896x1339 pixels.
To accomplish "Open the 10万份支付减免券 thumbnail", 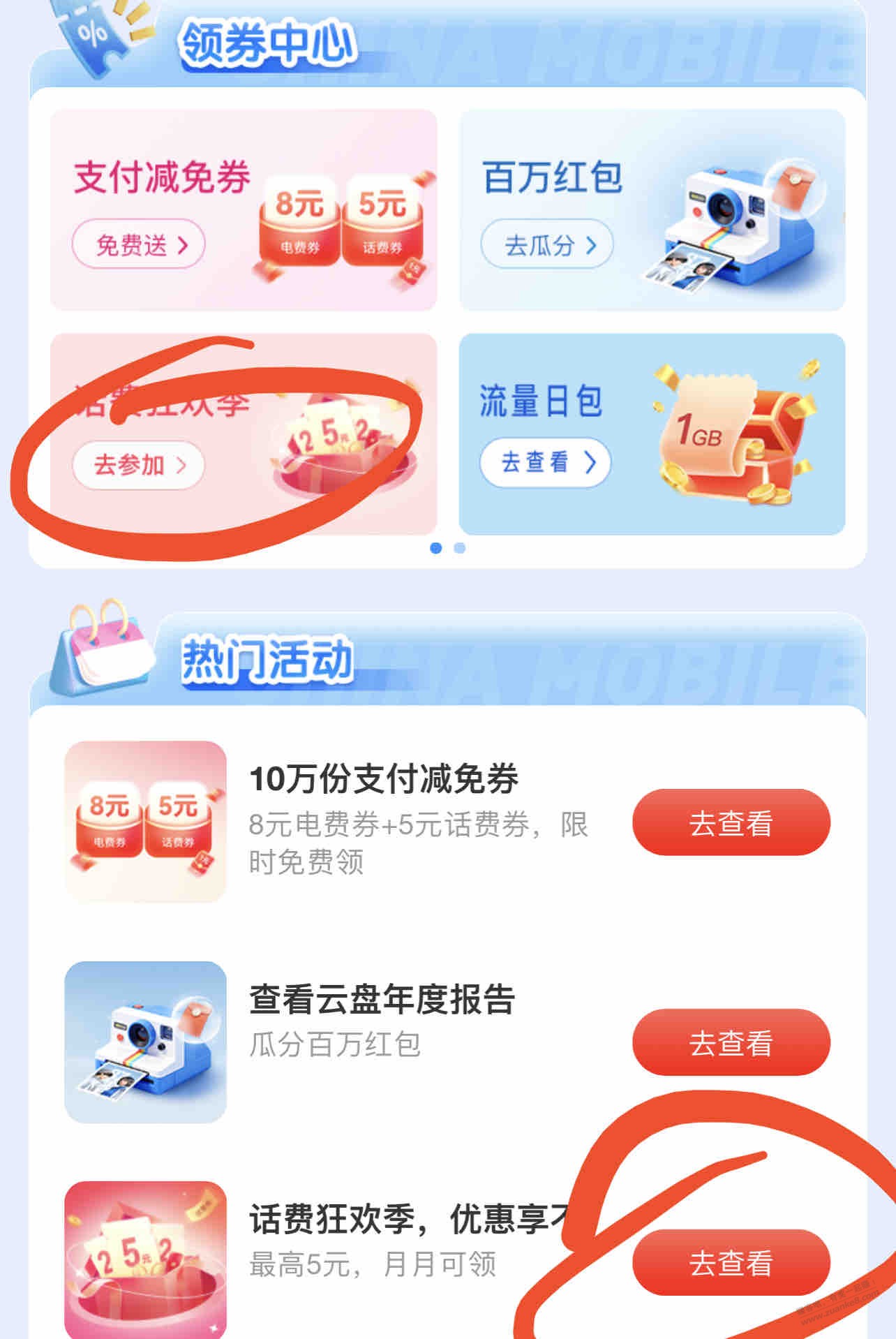I will click(145, 822).
